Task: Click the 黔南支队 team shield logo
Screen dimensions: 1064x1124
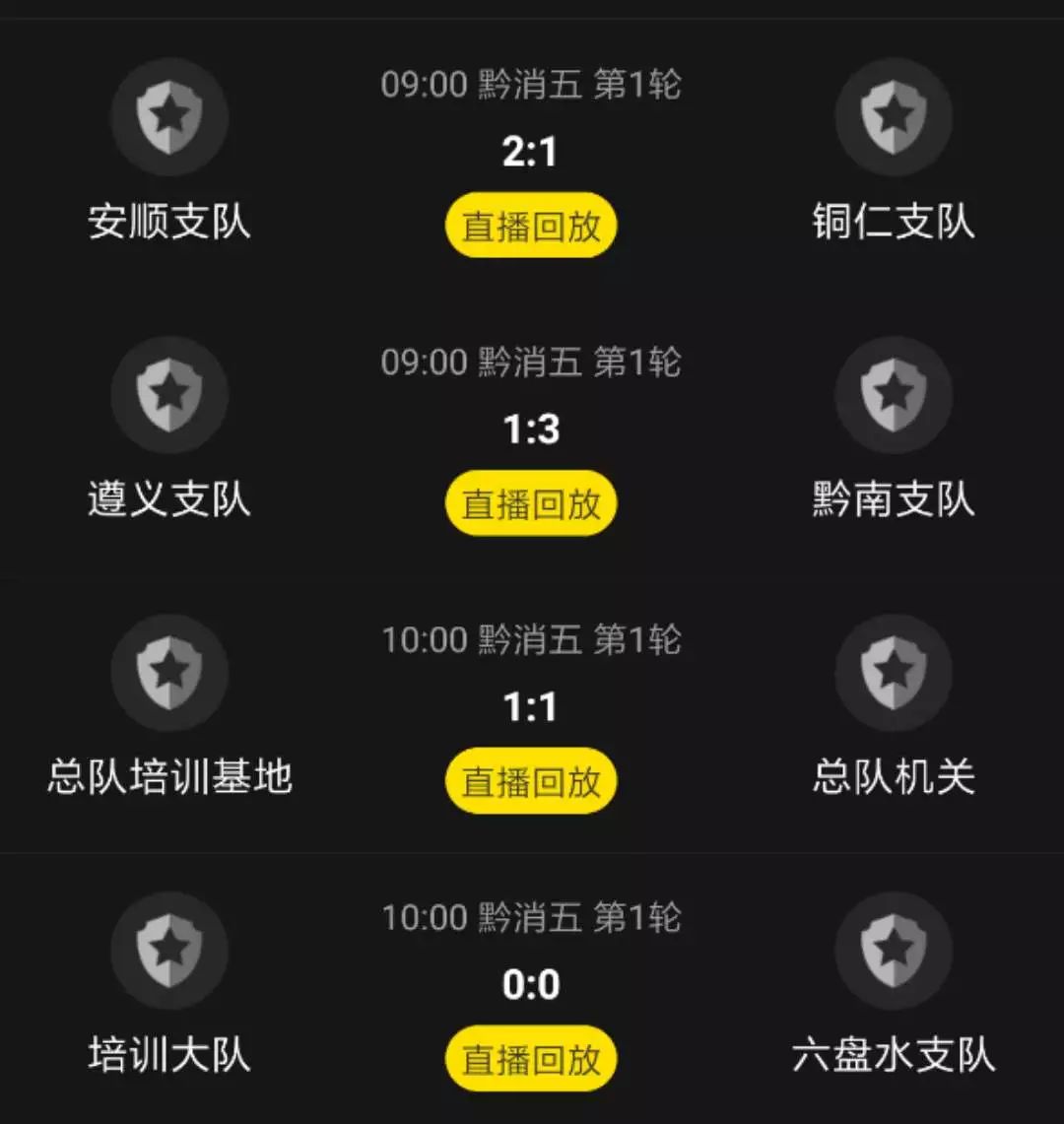Action: point(893,394)
